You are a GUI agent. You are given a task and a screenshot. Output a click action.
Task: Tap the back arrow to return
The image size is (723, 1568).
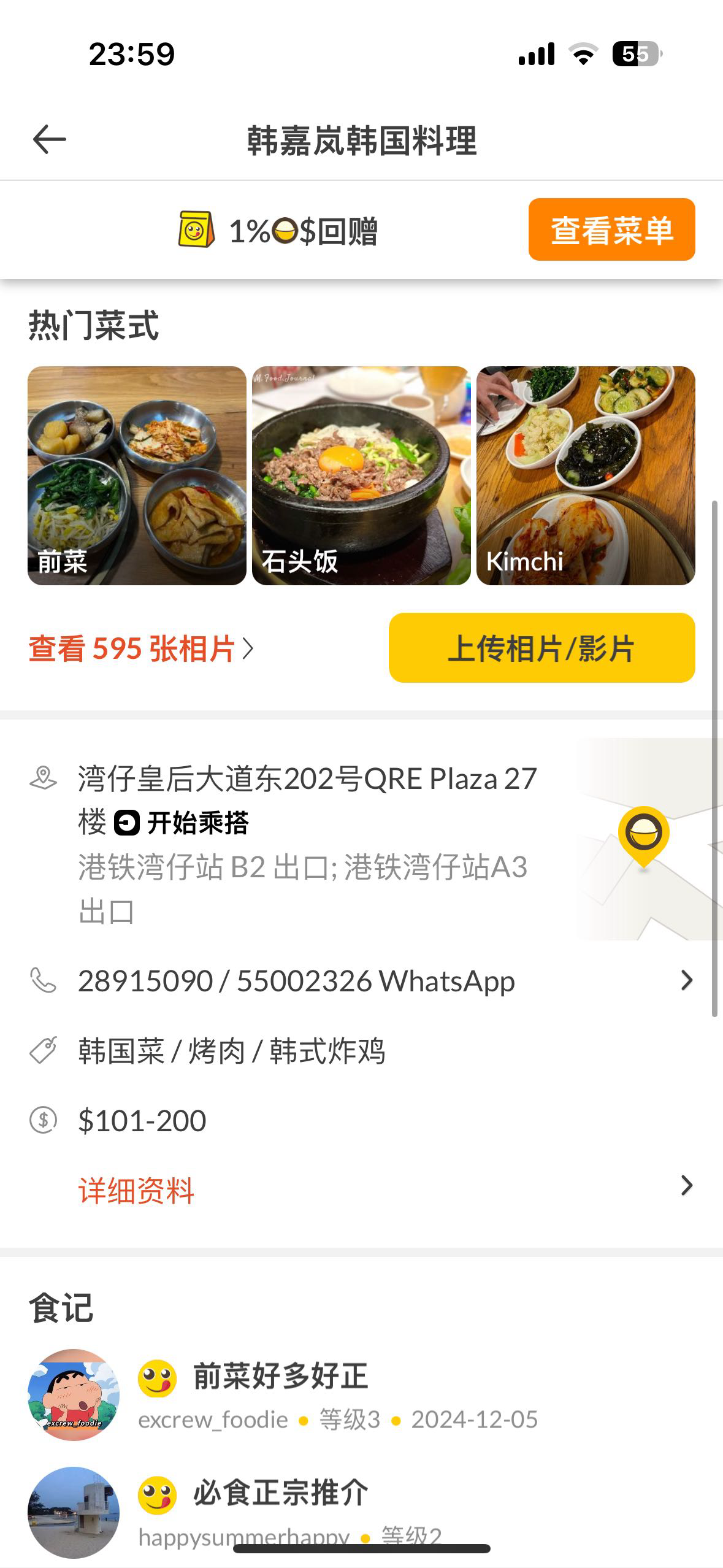pyautogui.click(x=49, y=138)
